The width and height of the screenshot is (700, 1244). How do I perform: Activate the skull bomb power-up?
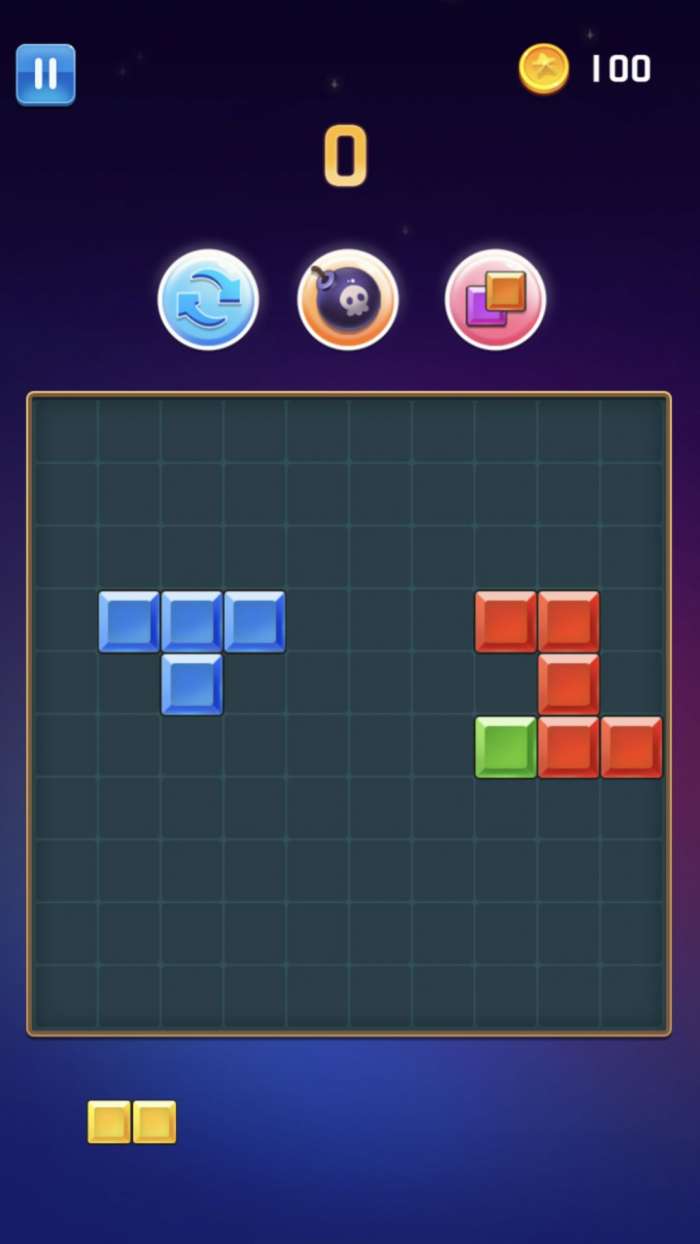pos(348,300)
